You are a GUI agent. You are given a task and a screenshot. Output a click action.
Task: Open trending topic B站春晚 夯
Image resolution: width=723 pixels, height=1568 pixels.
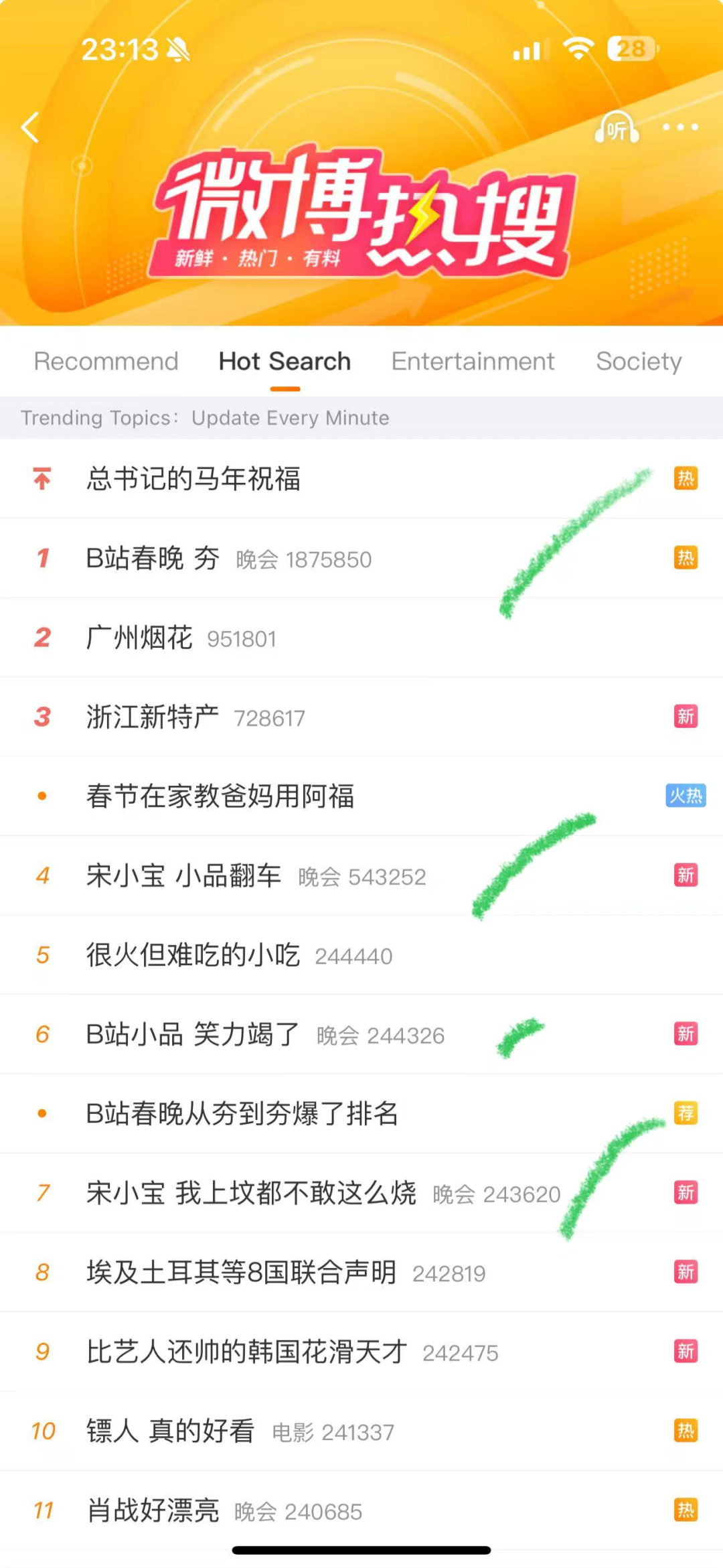pyautogui.click(x=153, y=559)
